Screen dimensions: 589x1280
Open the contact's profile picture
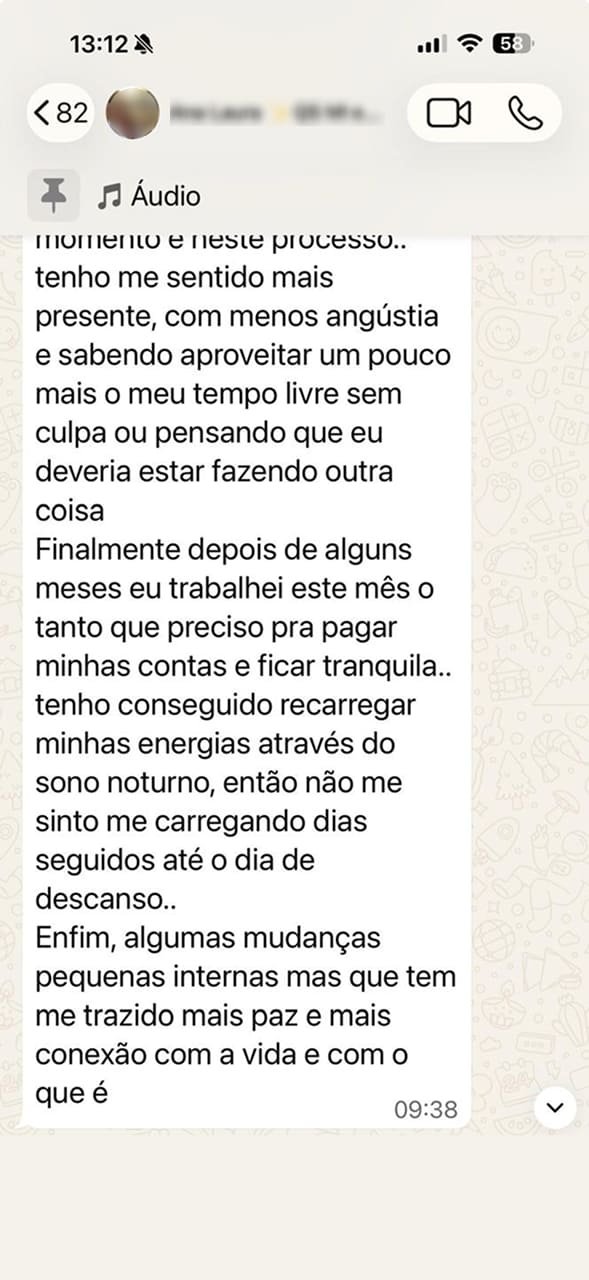point(132,113)
